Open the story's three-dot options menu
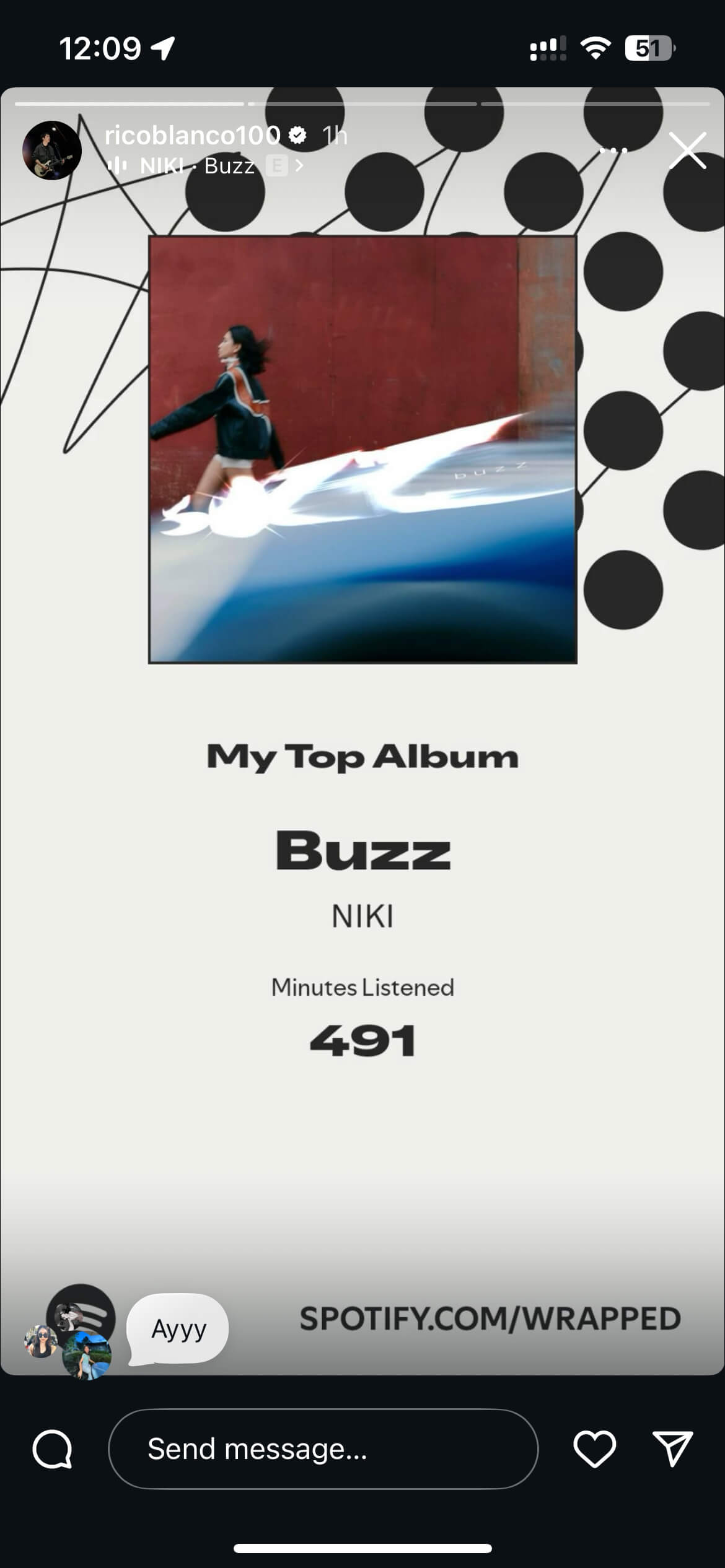 (x=613, y=150)
